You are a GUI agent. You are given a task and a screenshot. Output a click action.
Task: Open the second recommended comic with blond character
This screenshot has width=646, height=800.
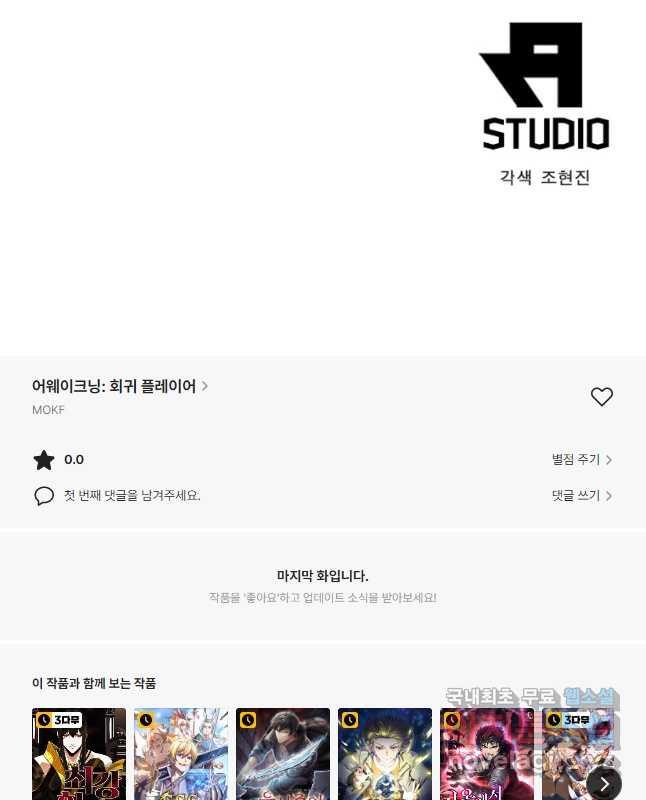181,754
